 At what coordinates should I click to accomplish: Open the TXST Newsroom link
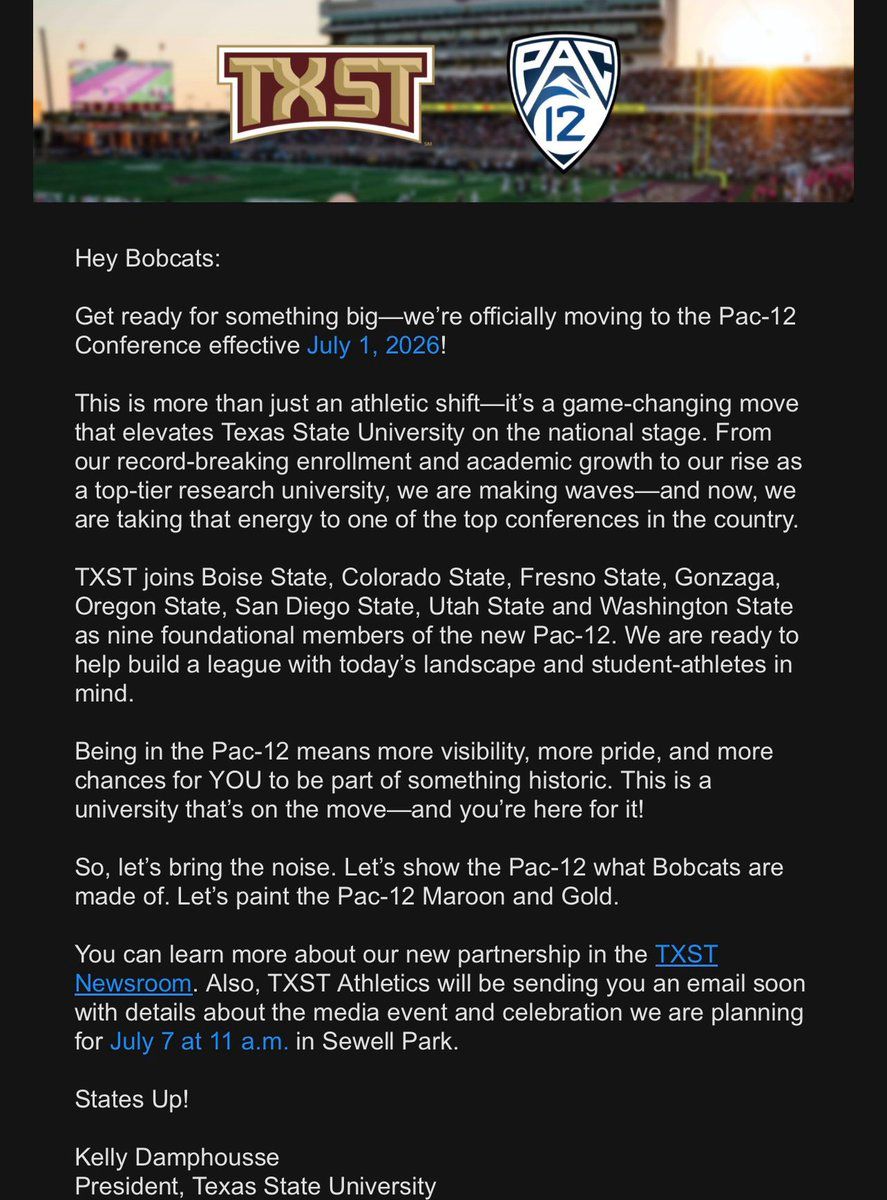(132, 984)
